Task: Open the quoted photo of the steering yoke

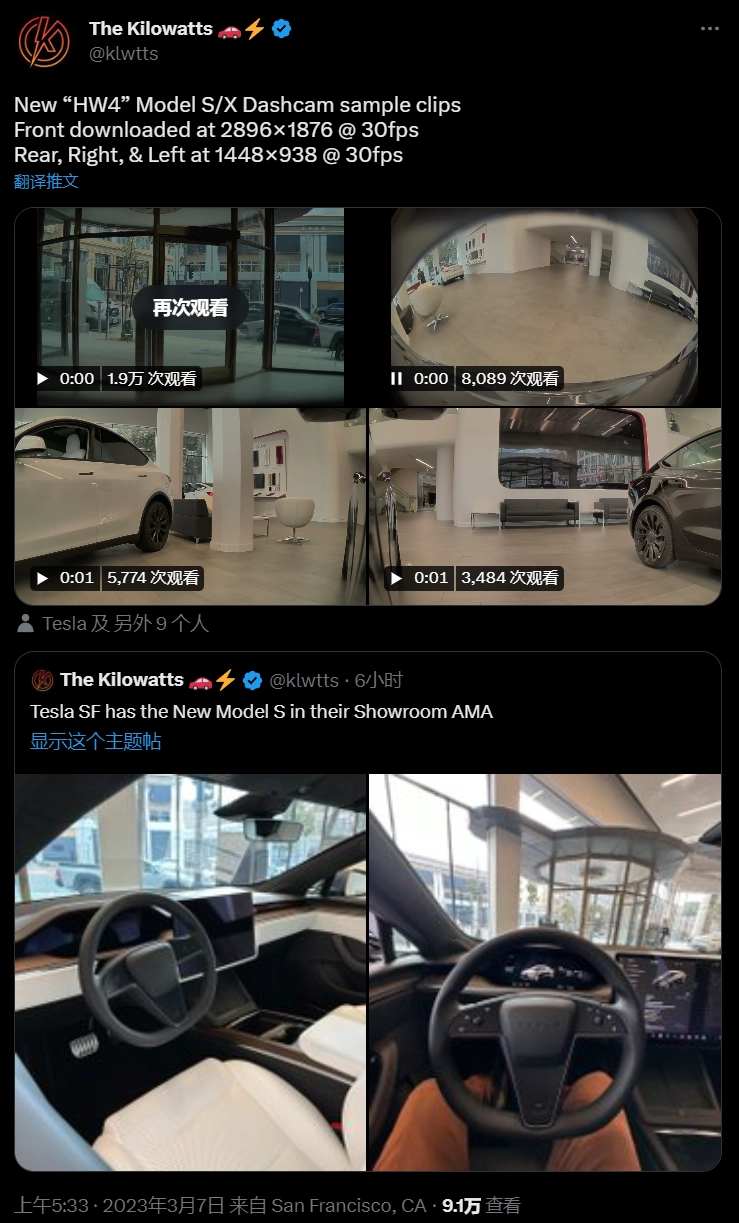Action: (x=545, y=972)
